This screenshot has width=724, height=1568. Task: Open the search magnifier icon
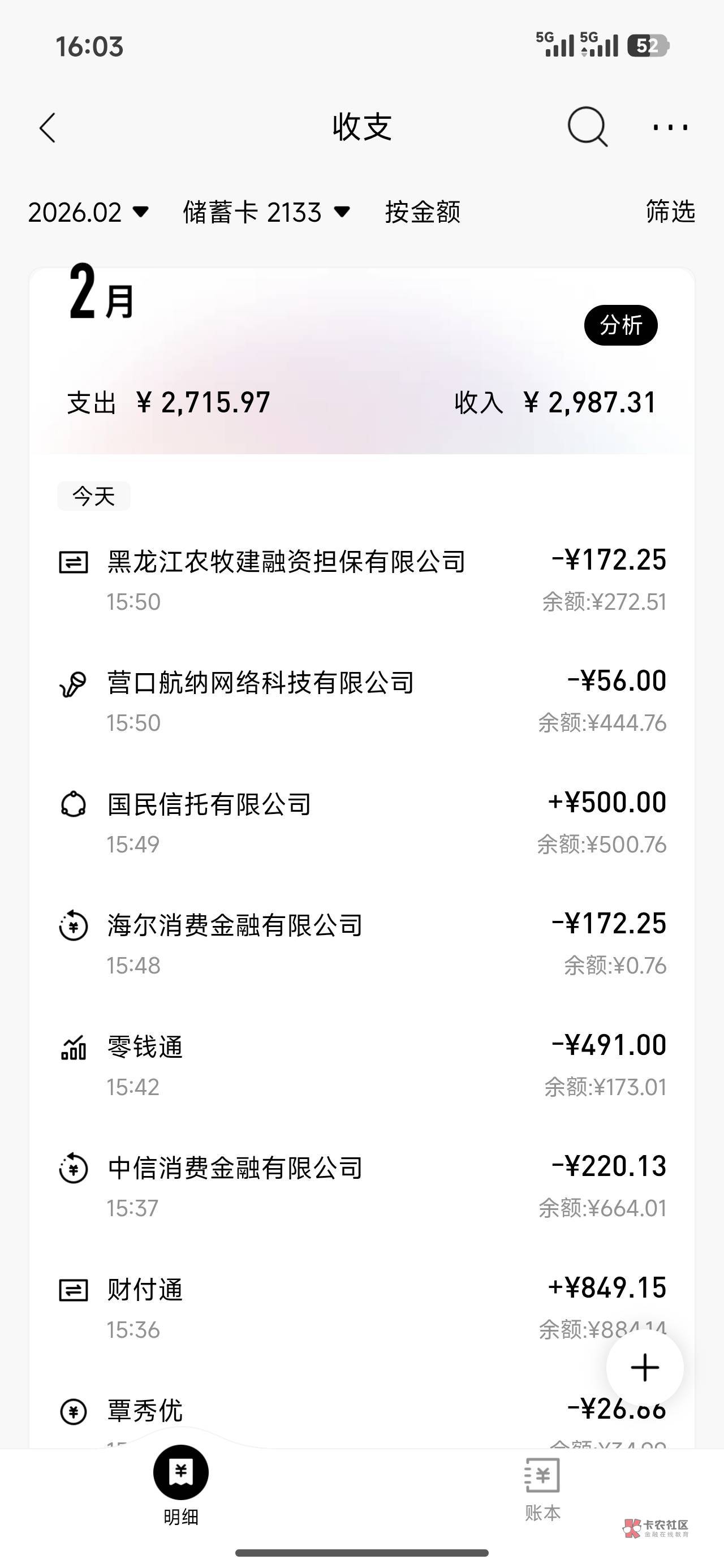tap(587, 127)
